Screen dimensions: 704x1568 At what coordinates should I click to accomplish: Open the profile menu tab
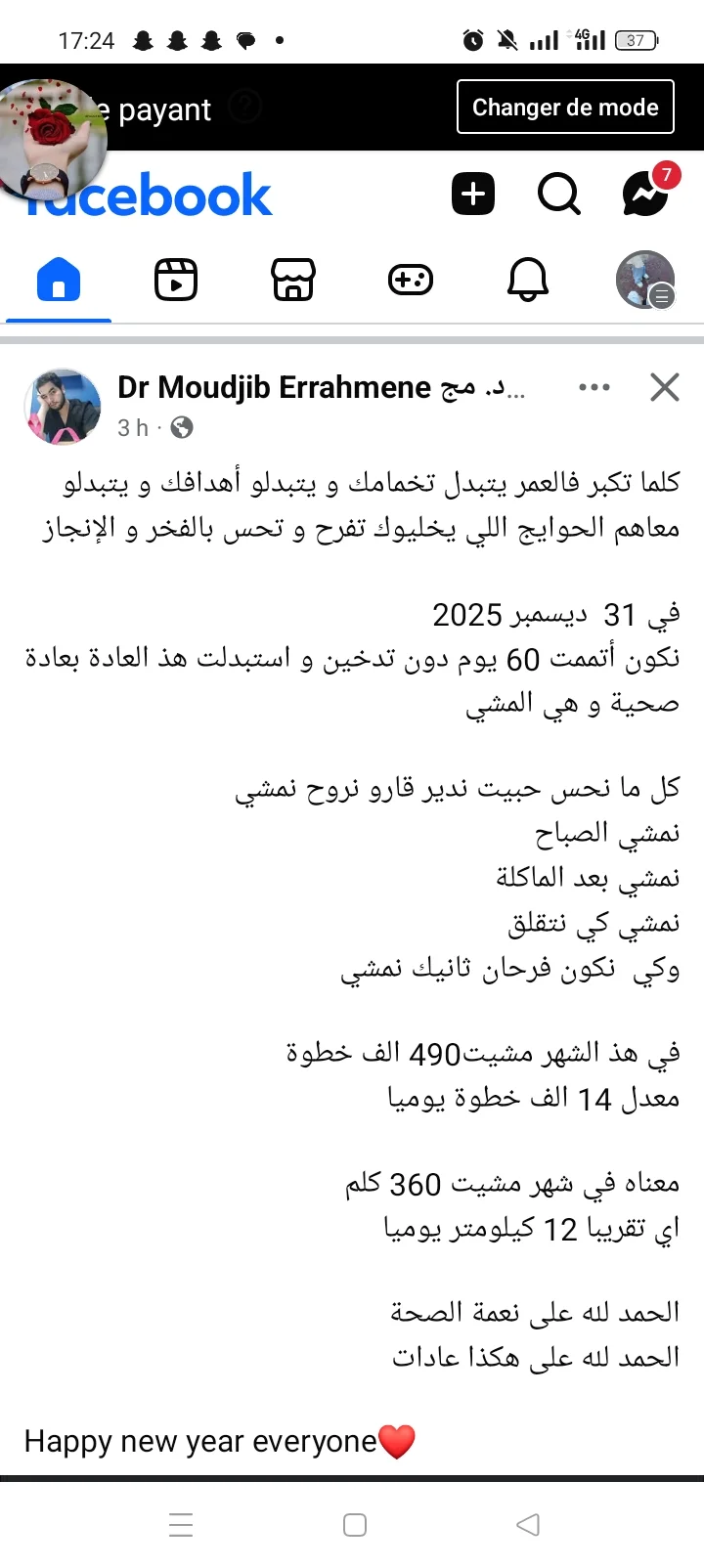pos(645,281)
